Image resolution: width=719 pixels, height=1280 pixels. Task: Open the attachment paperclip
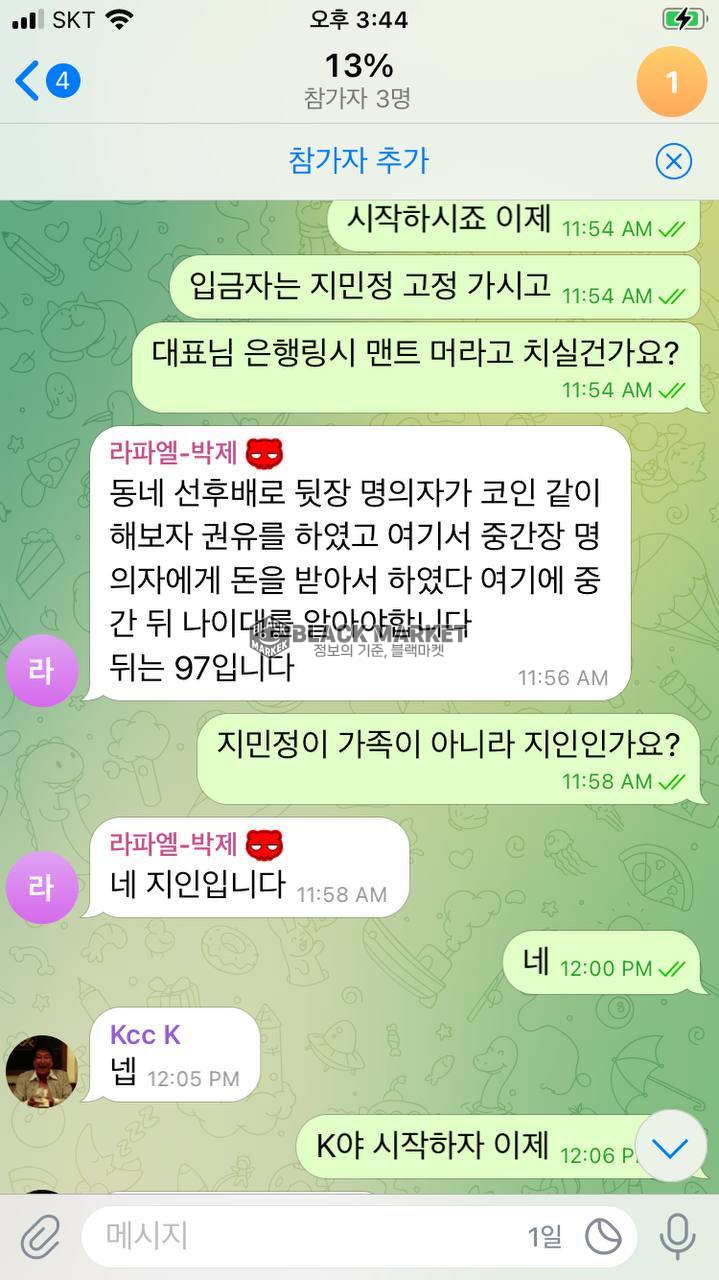[41, 1237]
